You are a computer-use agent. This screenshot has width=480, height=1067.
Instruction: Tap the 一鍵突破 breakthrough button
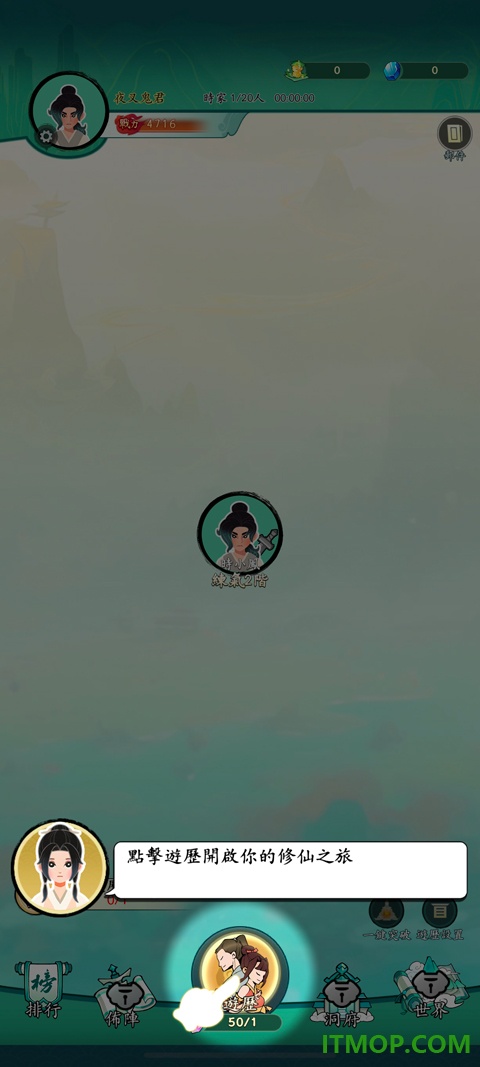pos(386,919)
